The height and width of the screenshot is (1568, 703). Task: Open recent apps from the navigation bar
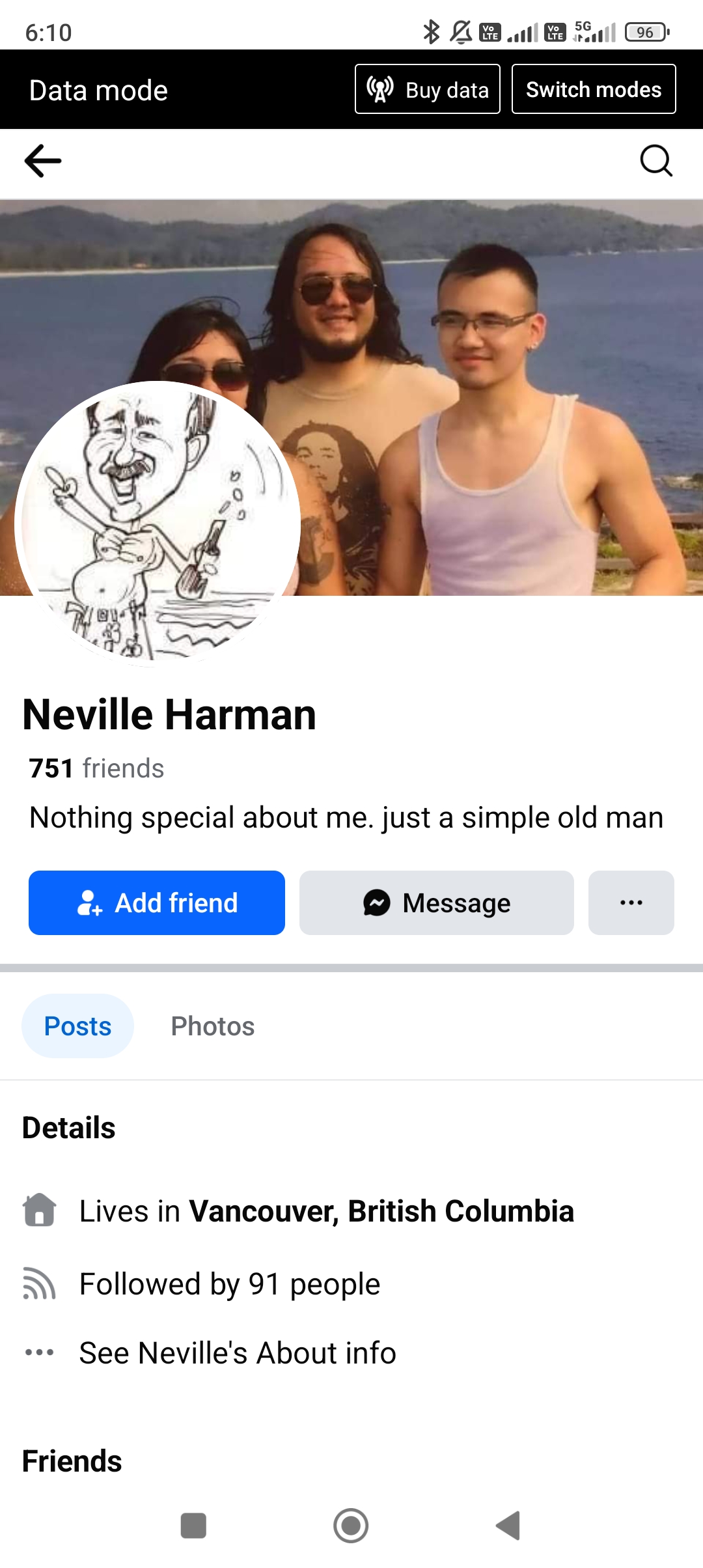tap(193, 1526)
